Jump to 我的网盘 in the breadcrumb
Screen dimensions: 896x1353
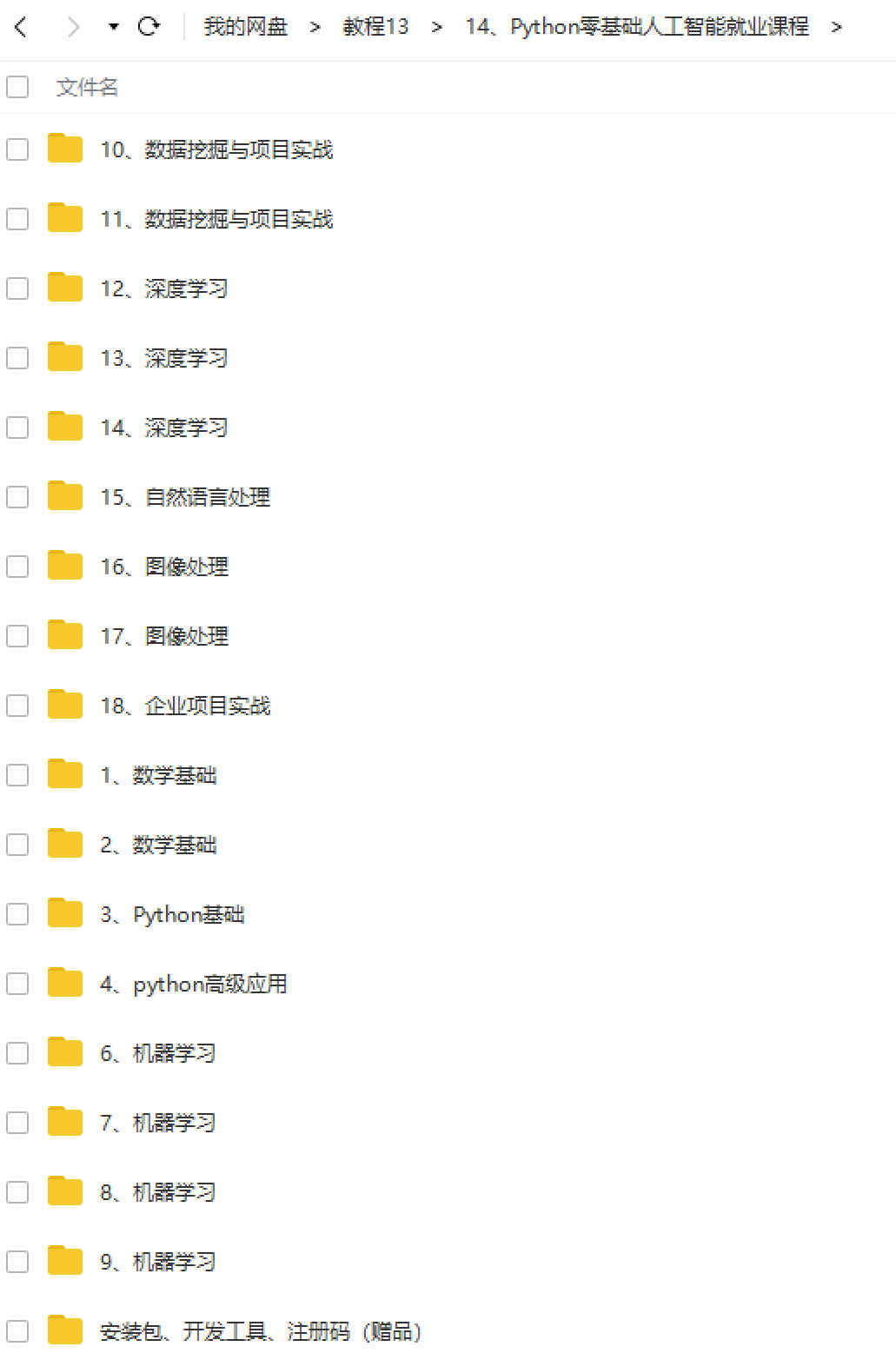click(245, 27)
